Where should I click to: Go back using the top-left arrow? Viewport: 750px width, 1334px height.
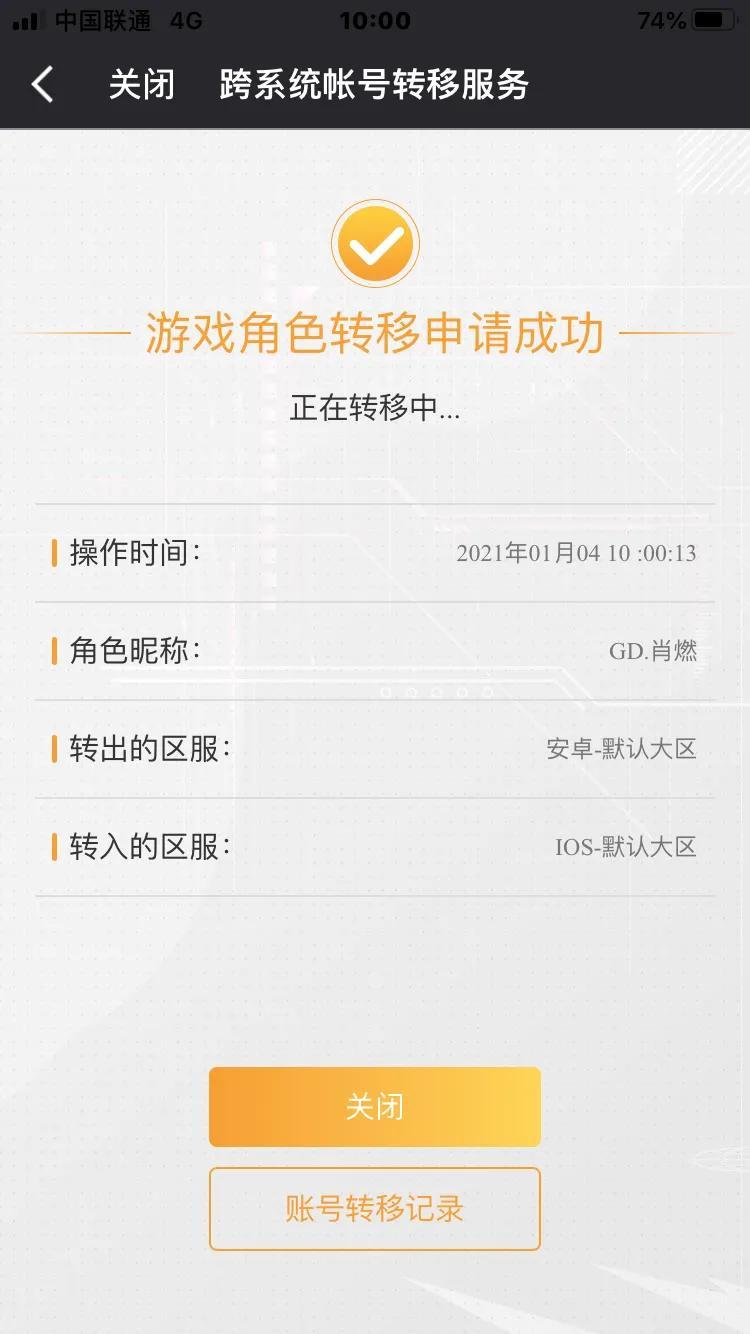tap(42, 85)
